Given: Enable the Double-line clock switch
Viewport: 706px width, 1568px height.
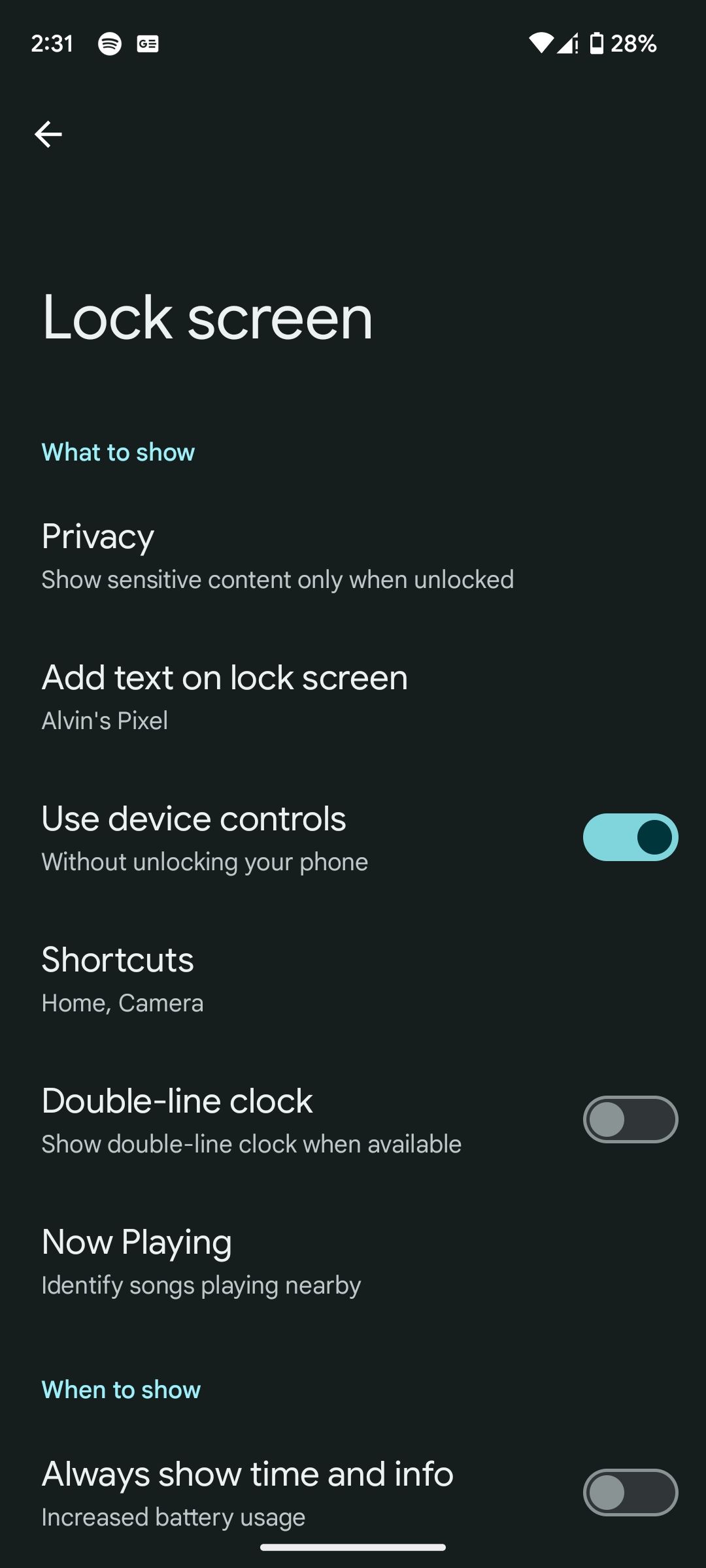Looking at the screenshot, I should [x=630, y=1120].
